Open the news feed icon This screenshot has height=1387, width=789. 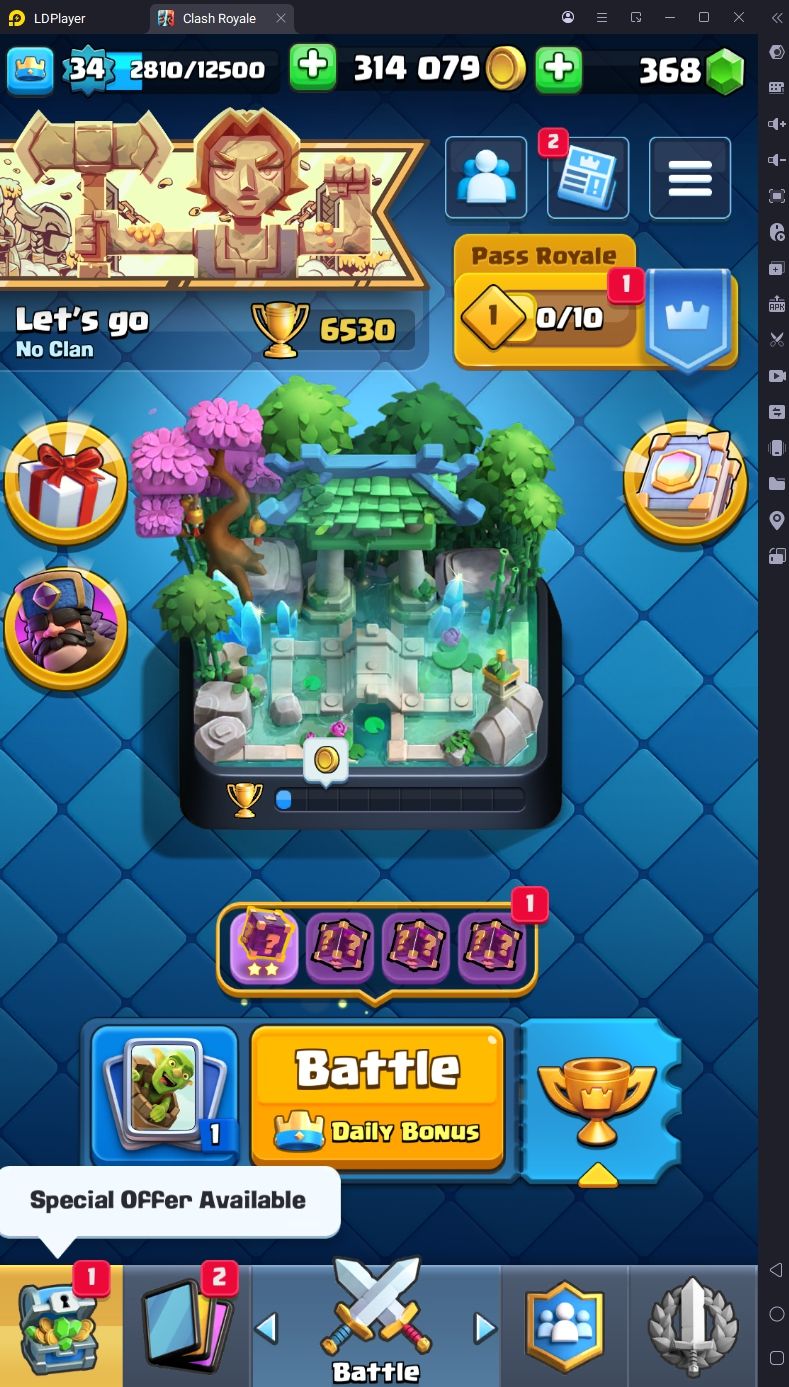click(588, 178)
